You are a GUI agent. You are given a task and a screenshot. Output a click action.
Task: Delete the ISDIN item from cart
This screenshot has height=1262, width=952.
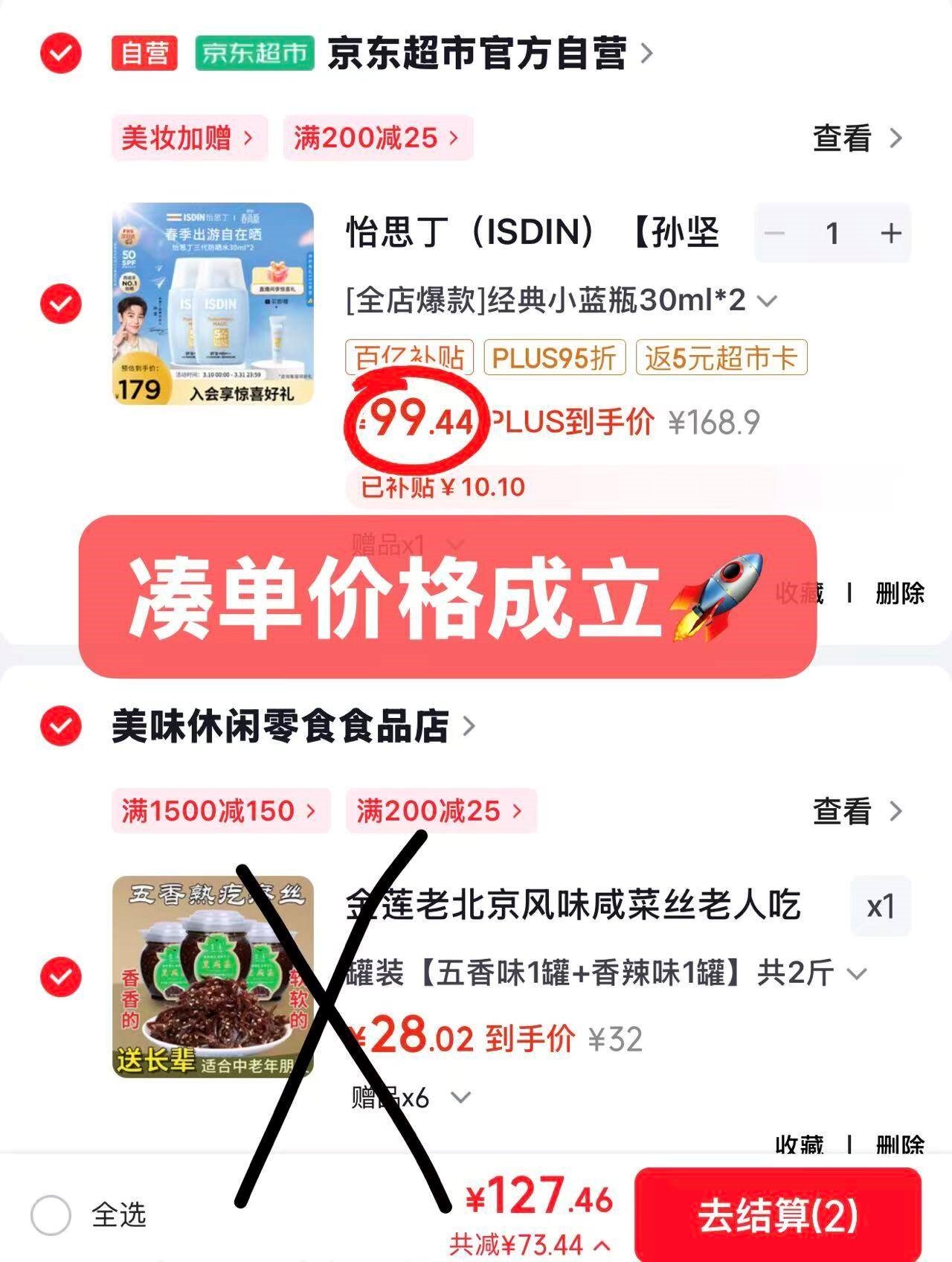tap(899, 594)
